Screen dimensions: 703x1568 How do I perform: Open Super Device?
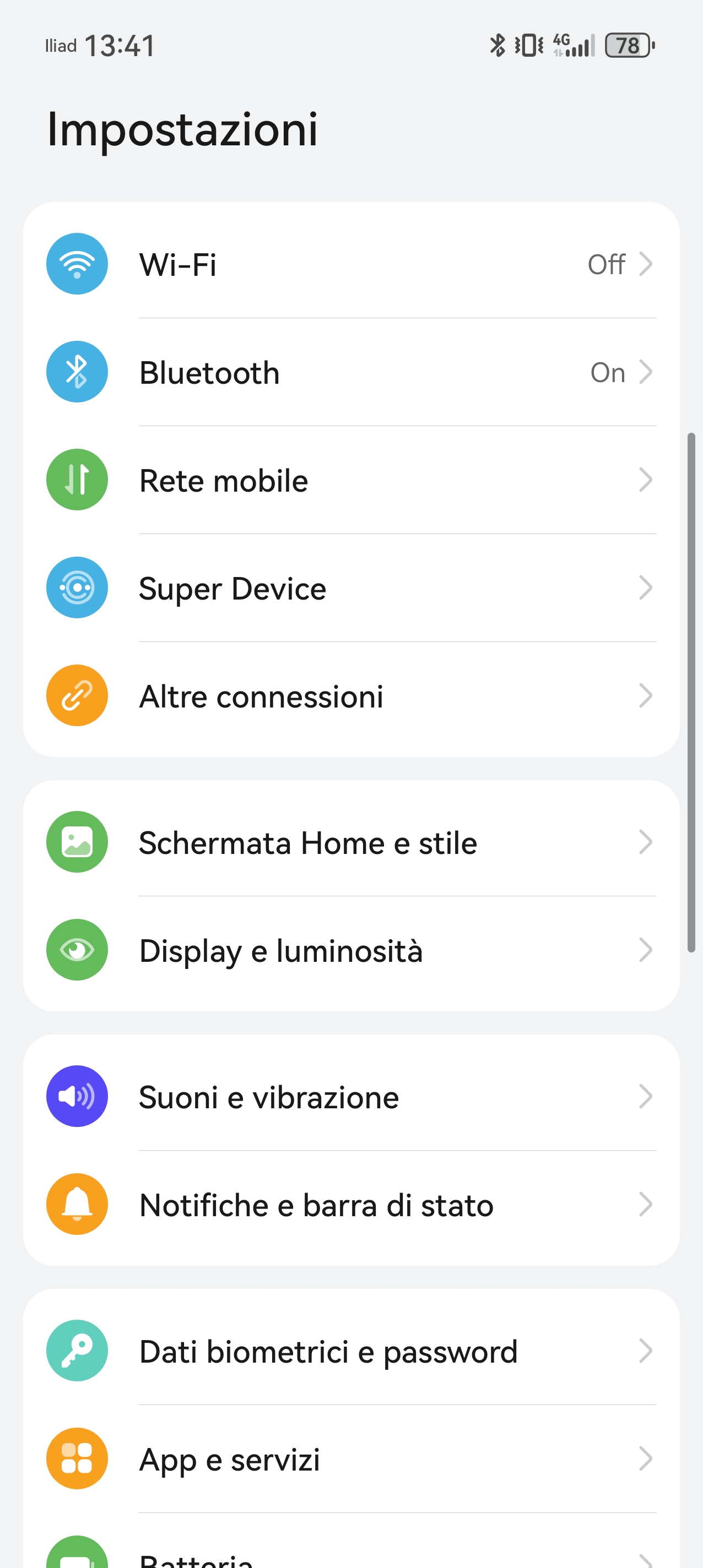point(351,588)
